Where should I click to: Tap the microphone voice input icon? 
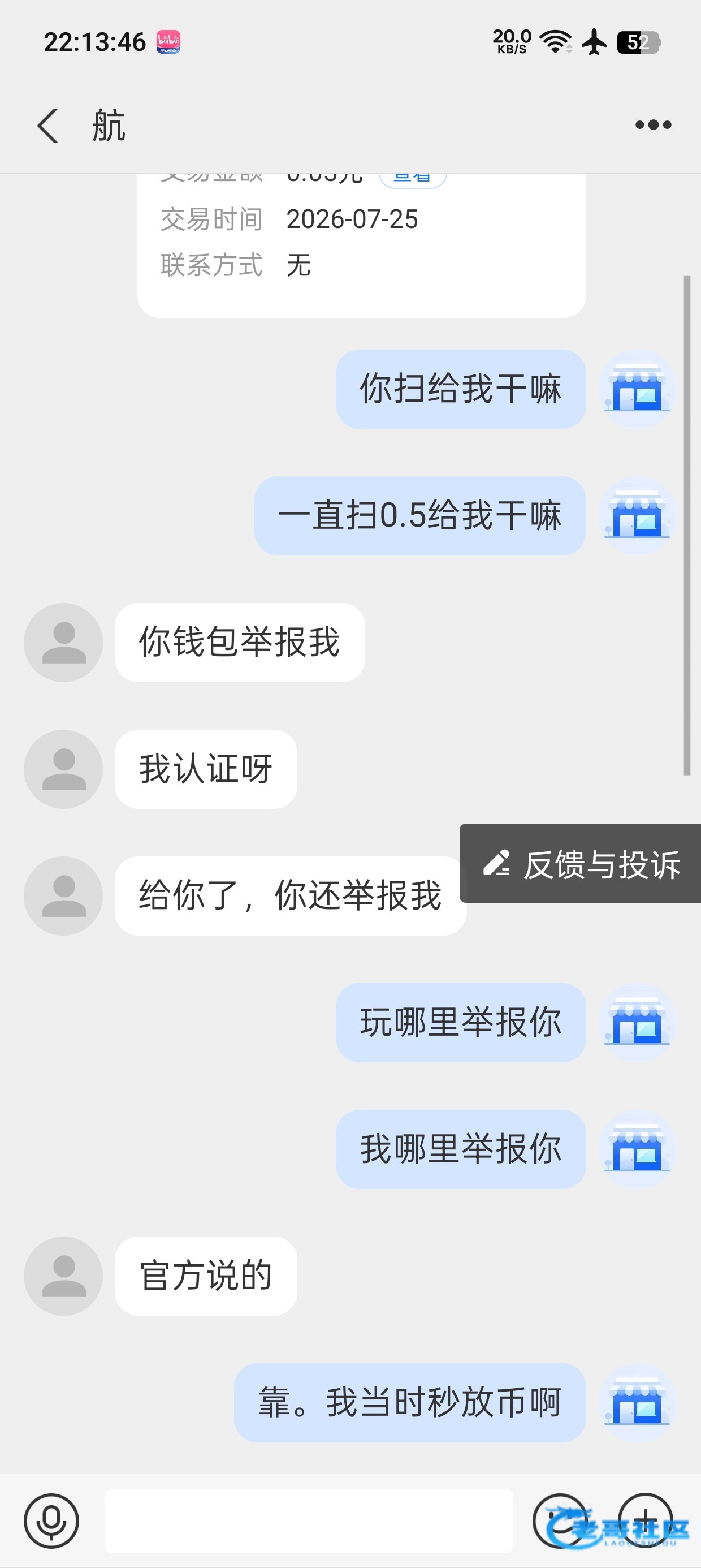[51, 1520]
